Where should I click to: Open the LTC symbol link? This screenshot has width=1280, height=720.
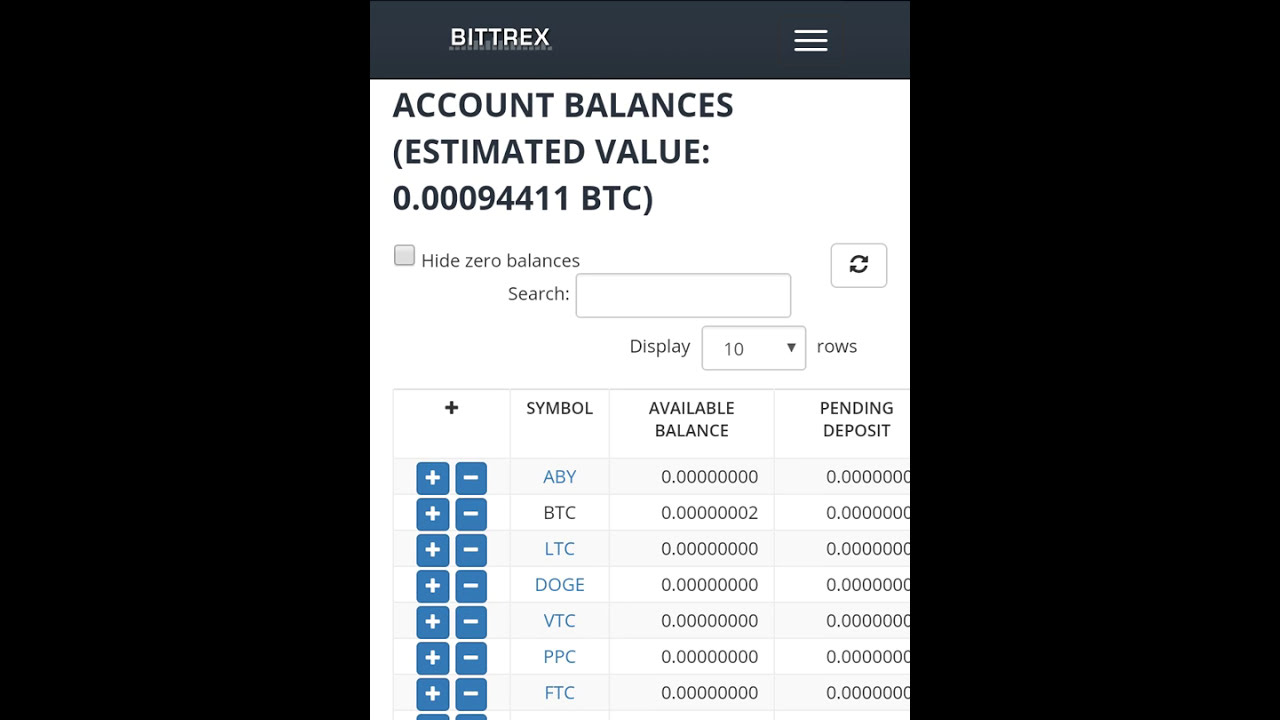[559, 549]
